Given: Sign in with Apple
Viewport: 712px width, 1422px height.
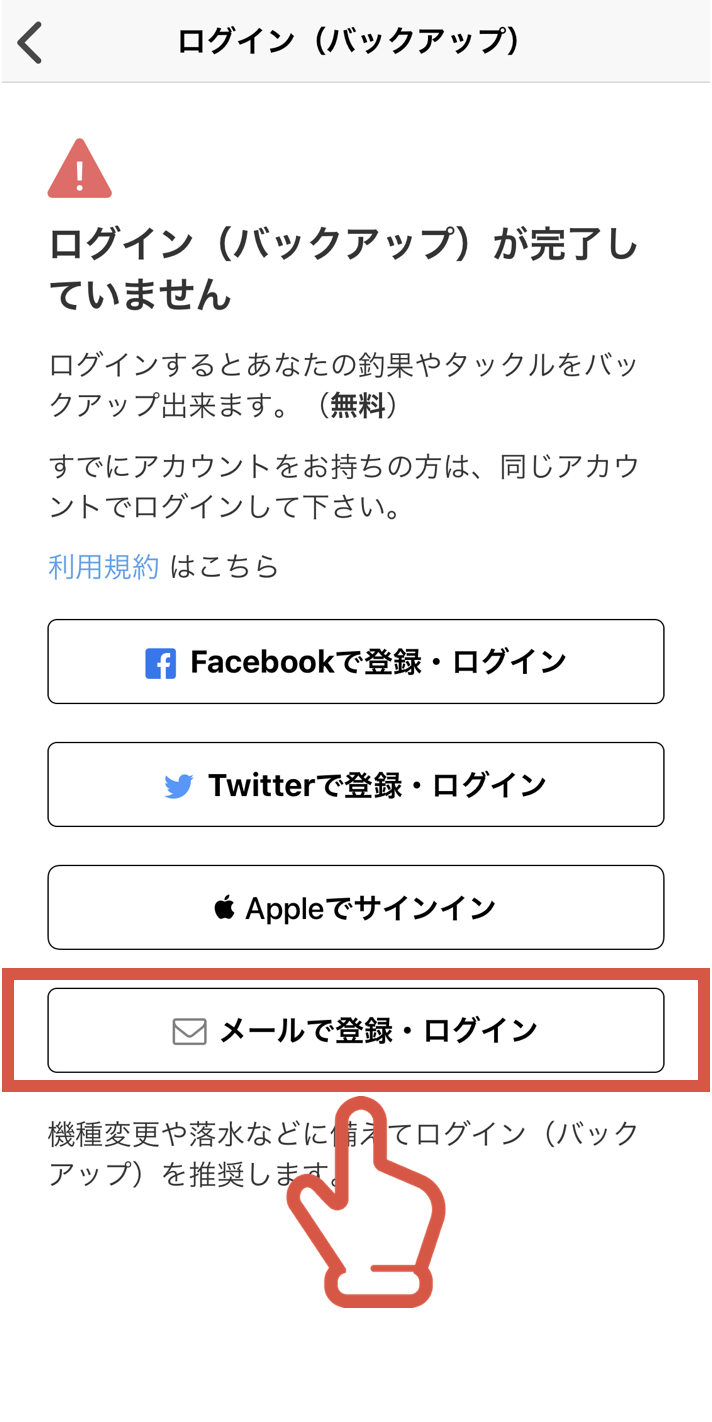Looking at the screenshot, I should 356,908.
